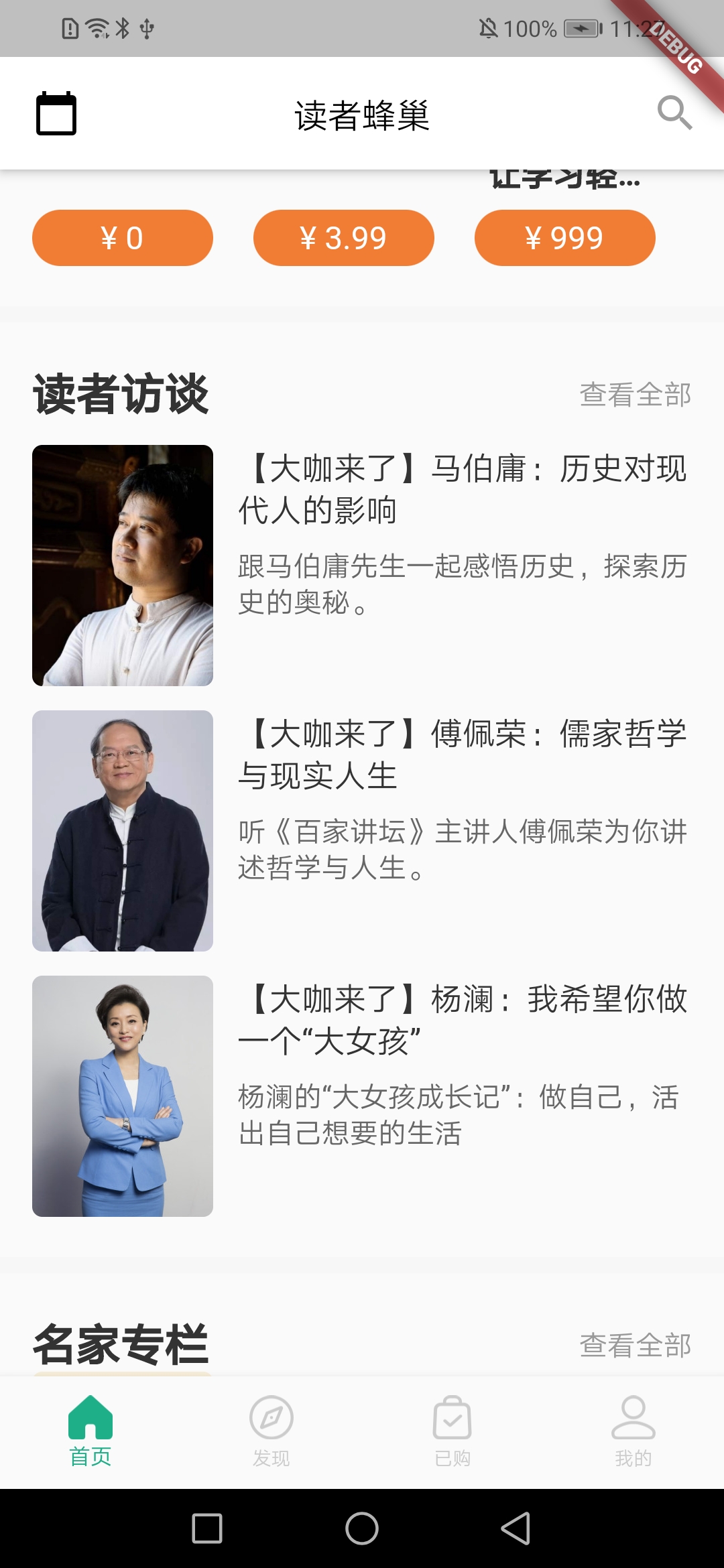View all items in 名家专栏 section
Screen dimensions: 724x1568
click(x=635, y=1346)
